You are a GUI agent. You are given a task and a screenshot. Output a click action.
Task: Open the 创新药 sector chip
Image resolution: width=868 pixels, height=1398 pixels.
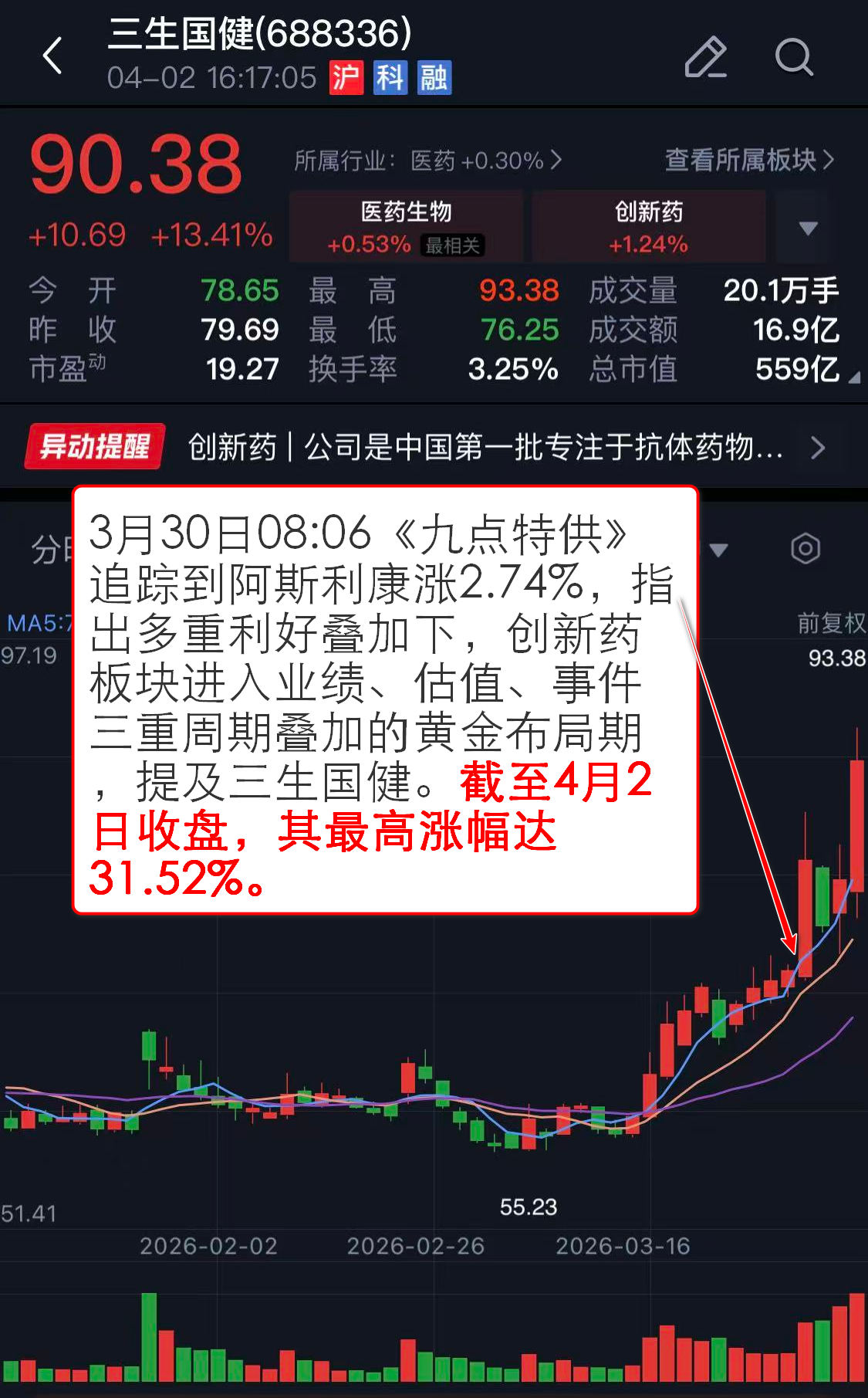click(648, 227)
